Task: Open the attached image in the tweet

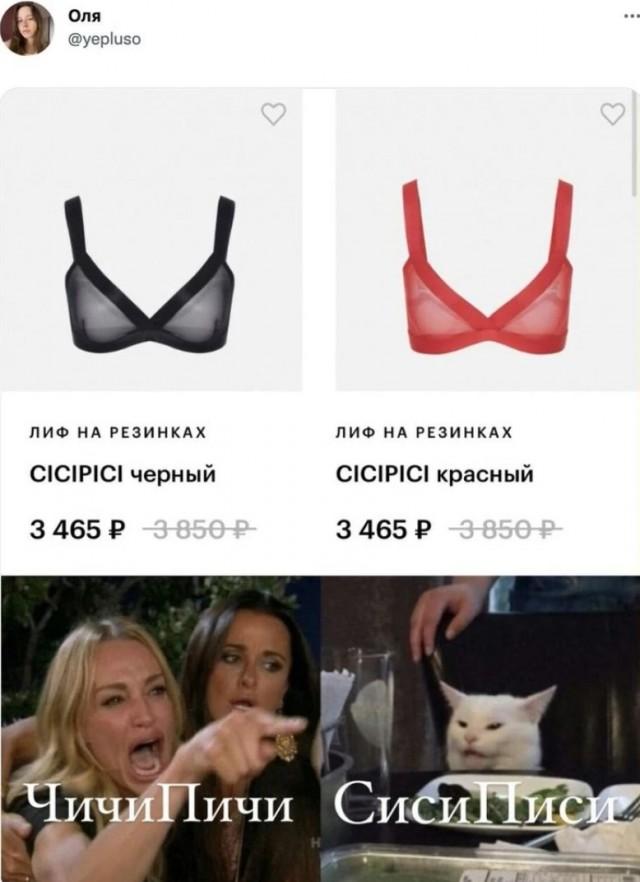Action: pyautogui.click(x=320, y=480)
